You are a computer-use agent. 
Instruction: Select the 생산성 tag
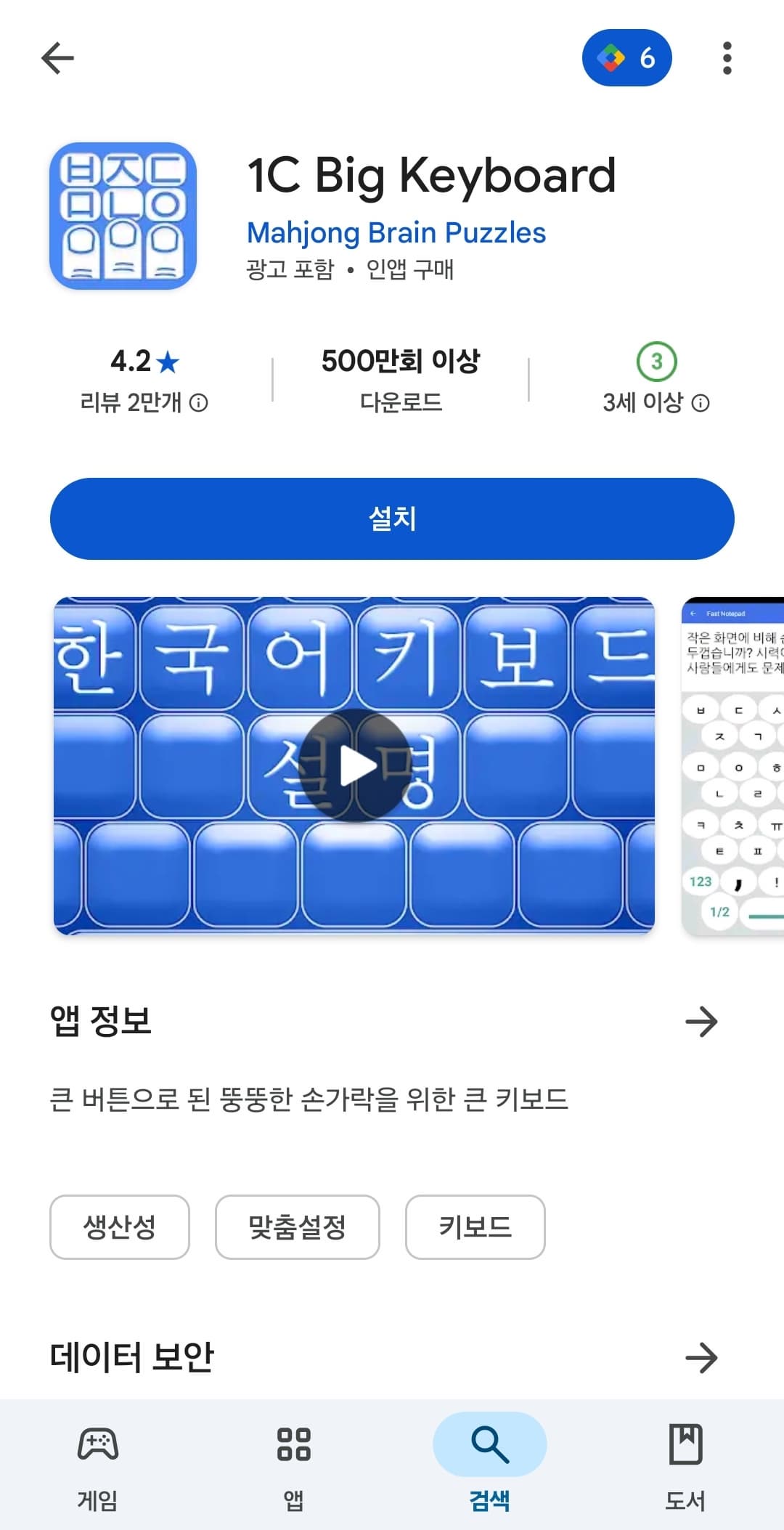[x=118, y=1227]
